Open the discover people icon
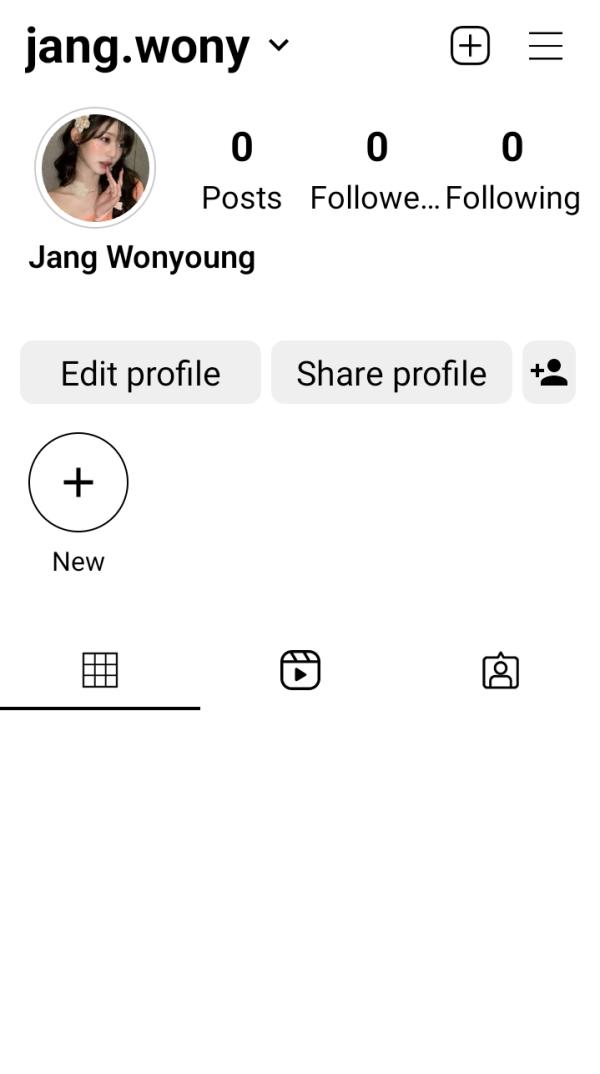The image size is (600, 1074). 549,373
